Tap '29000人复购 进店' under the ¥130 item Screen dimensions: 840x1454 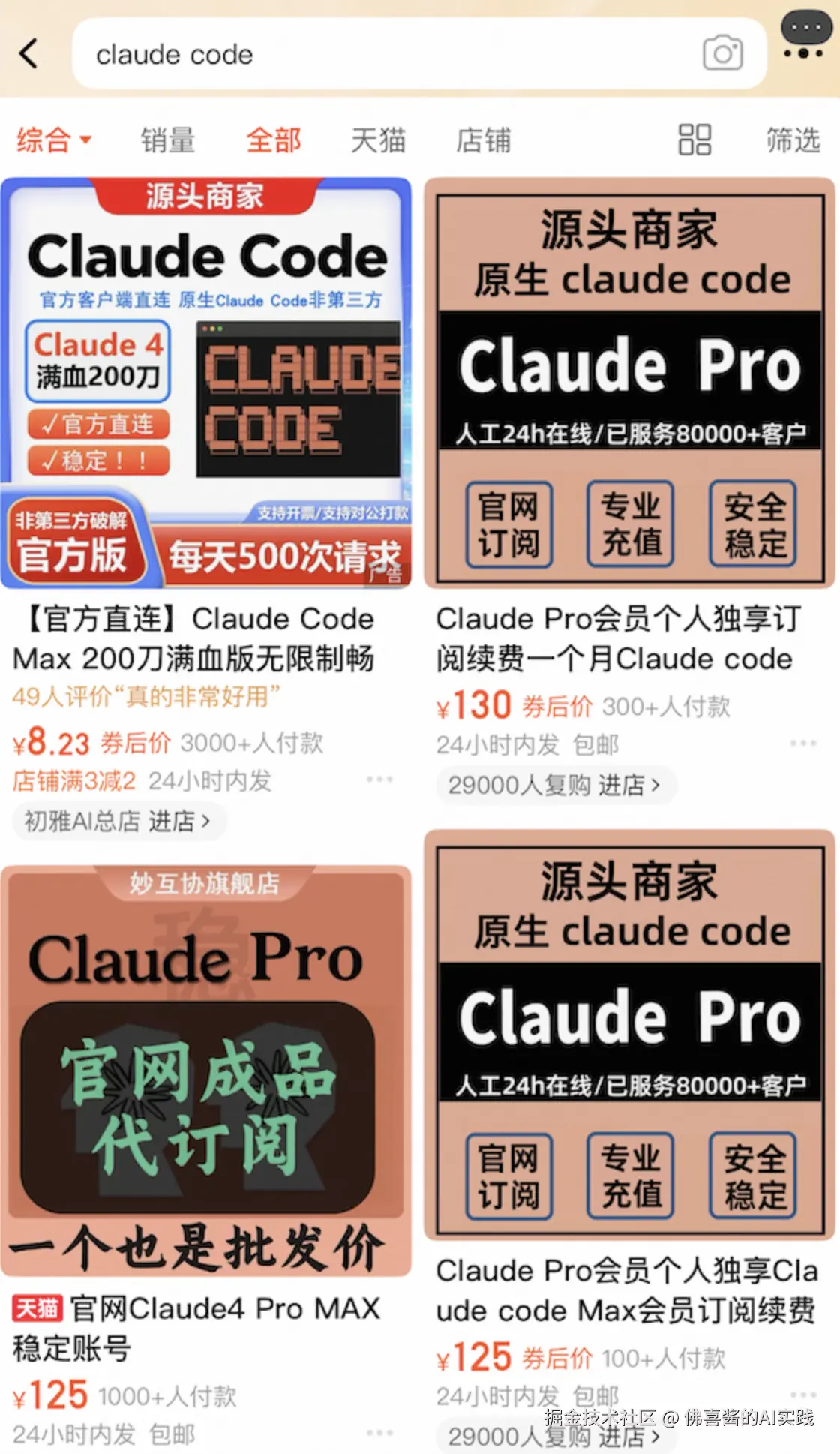click(x=554, y=785)
